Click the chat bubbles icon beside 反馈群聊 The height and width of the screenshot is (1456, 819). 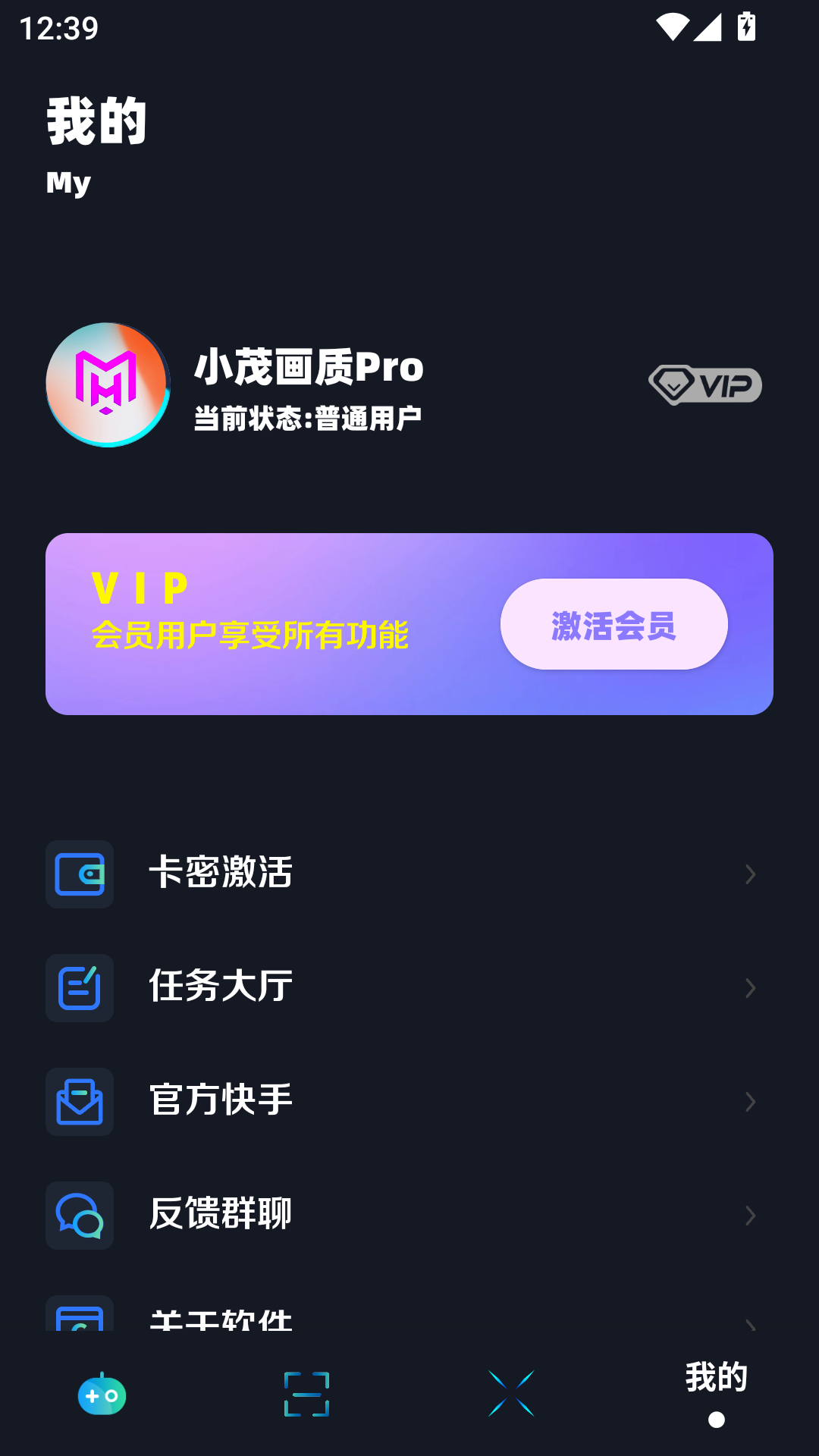click(79, 1216)
